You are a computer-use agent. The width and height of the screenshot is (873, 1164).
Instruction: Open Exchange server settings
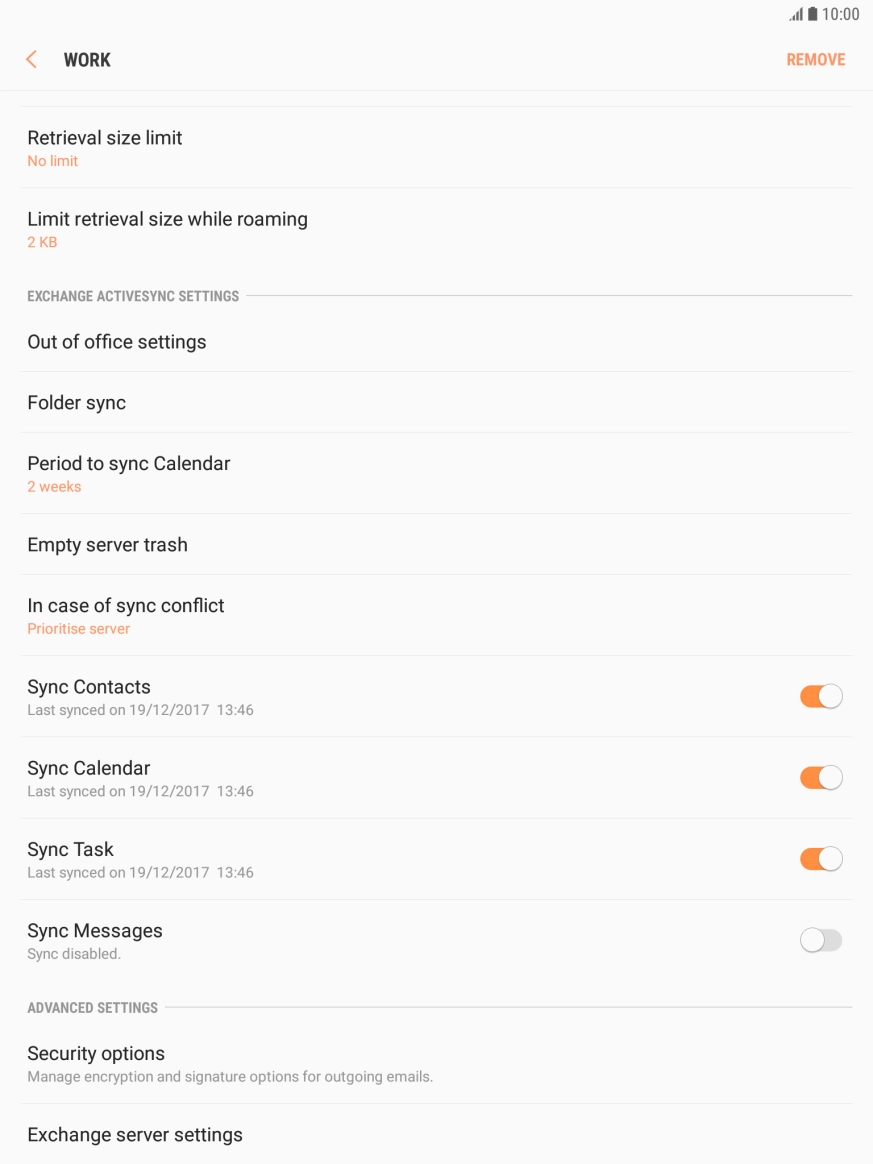133,1134
